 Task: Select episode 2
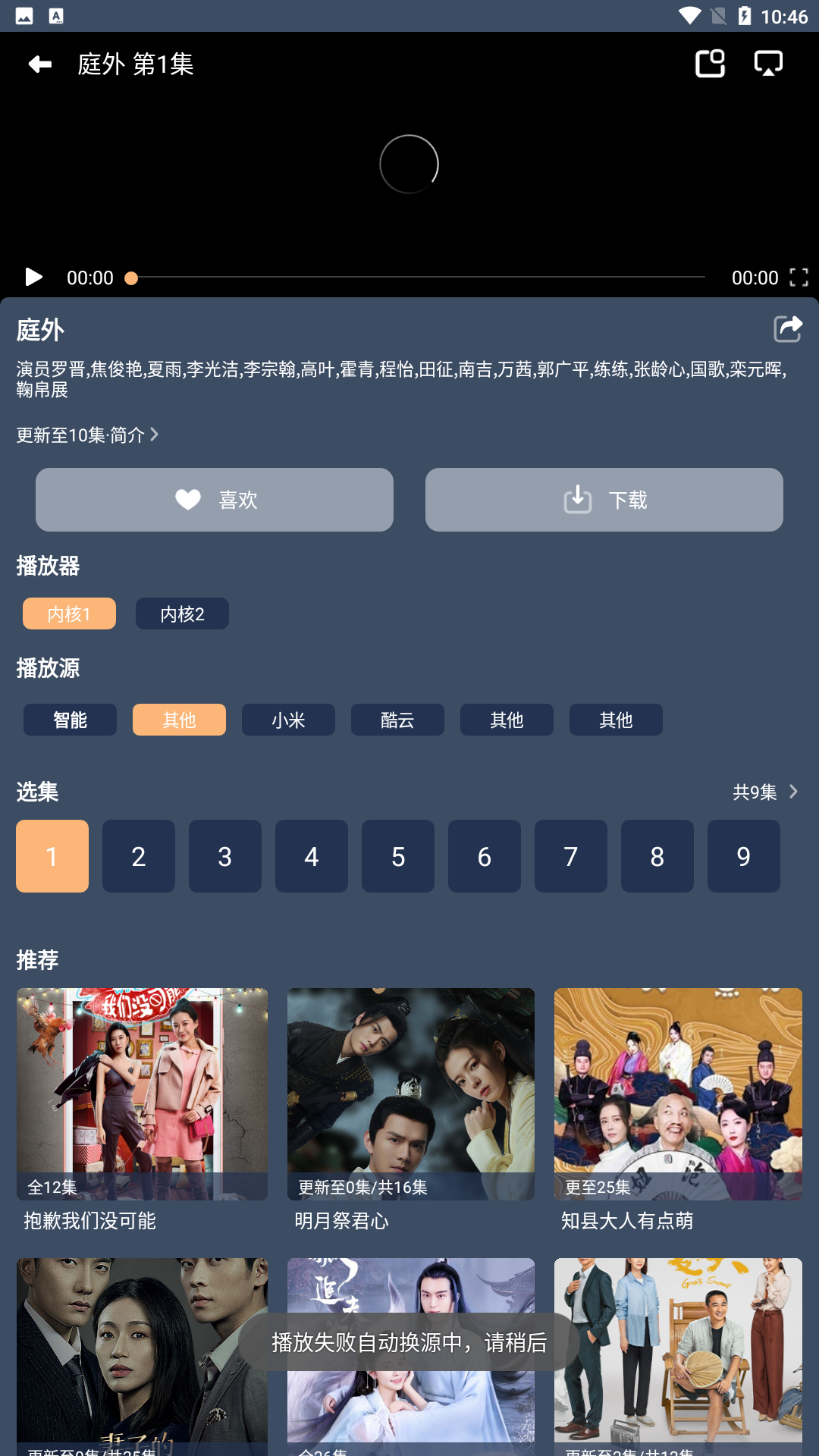tap(139, 856)
